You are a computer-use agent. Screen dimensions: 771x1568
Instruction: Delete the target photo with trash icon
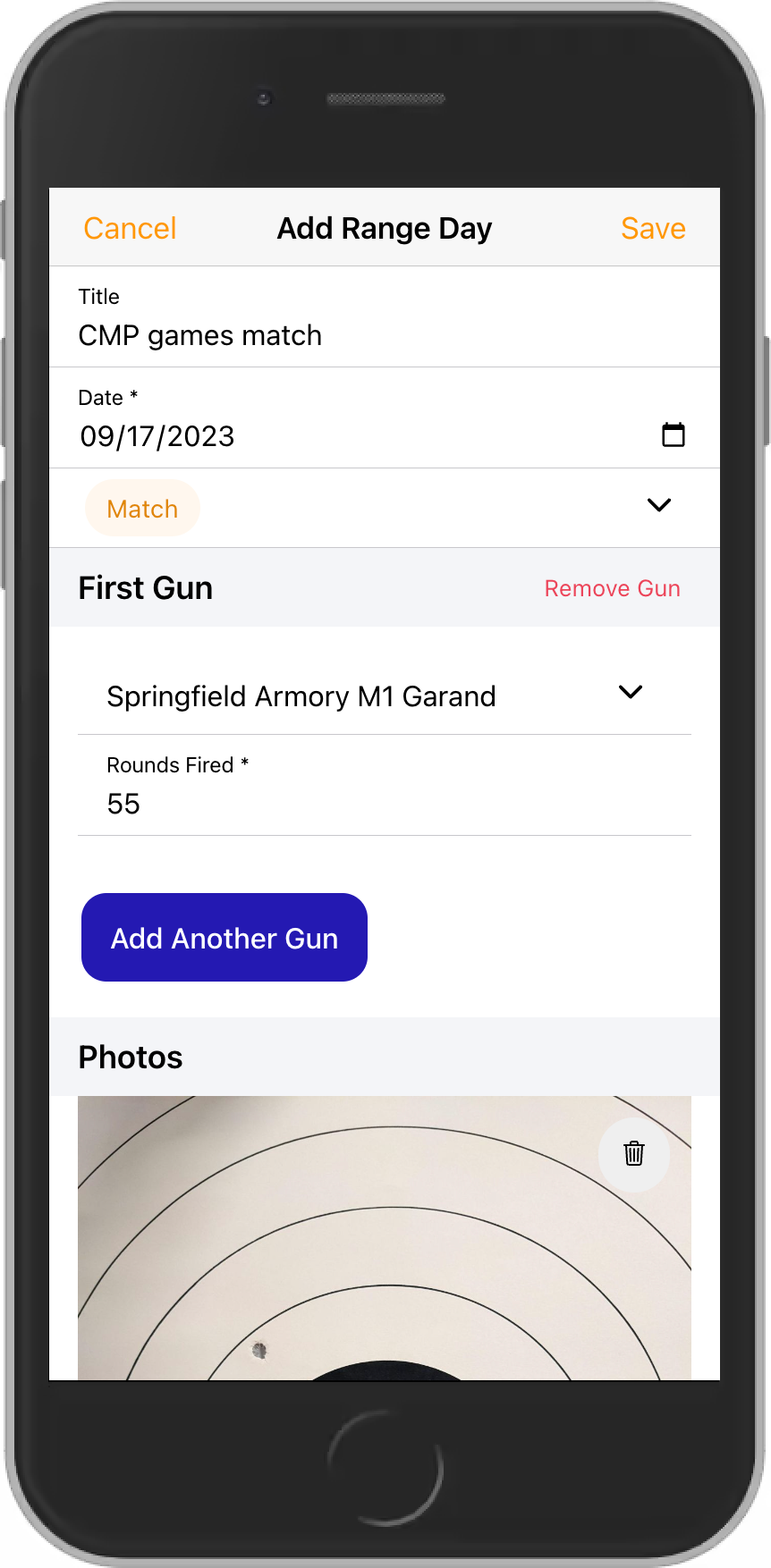coord(633,1153)
